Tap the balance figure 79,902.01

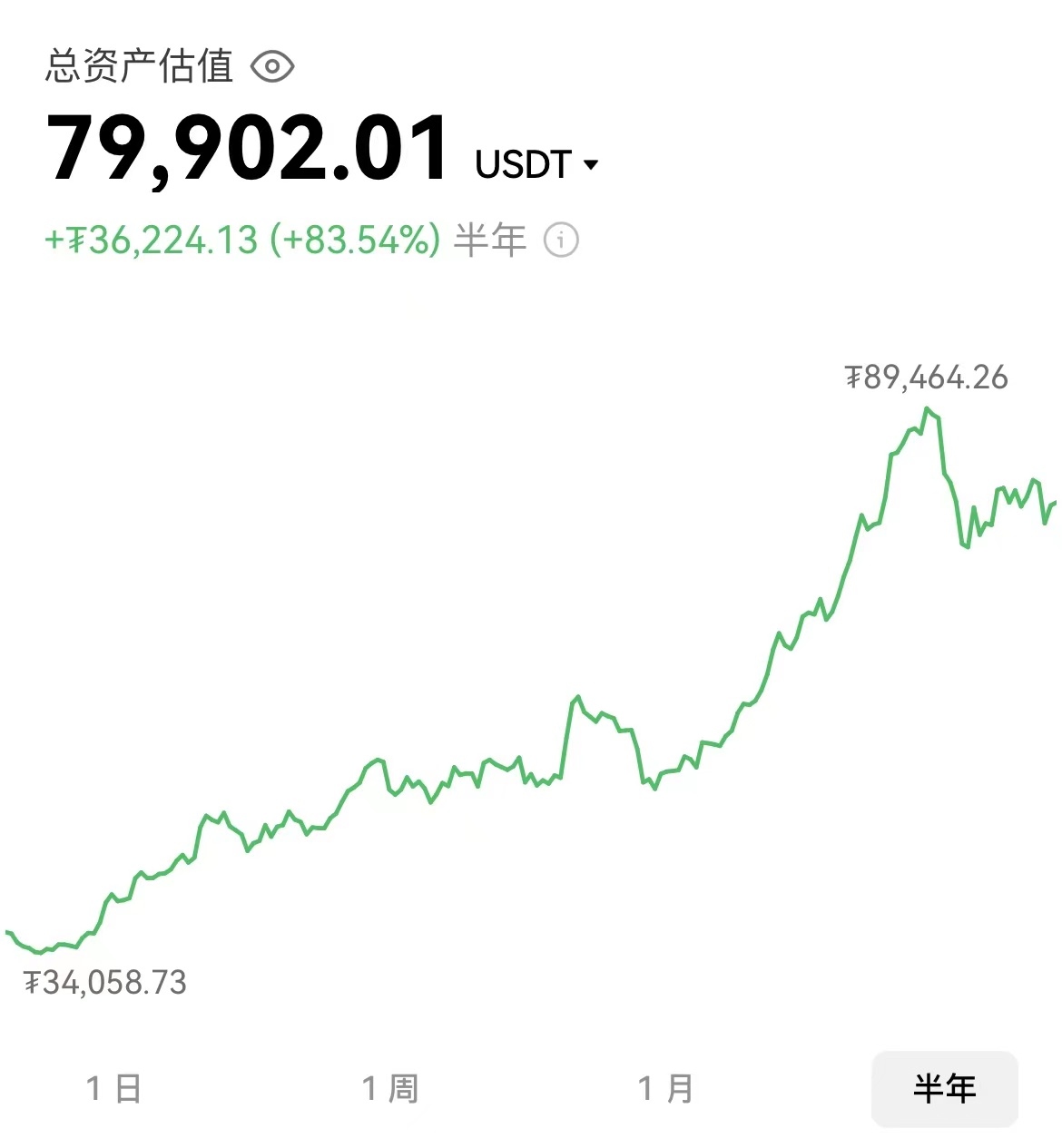[247, 145]
